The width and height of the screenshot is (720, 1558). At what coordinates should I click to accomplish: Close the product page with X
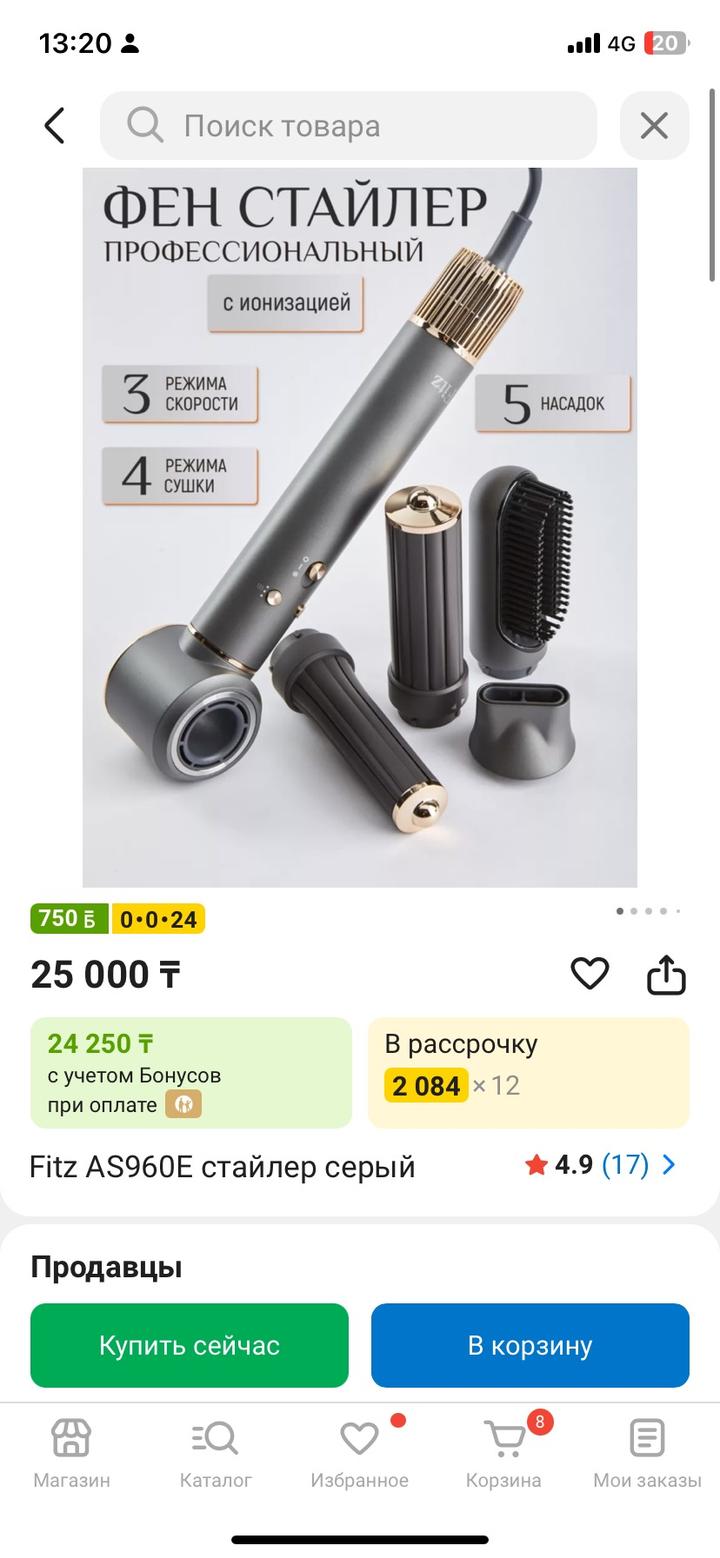654,126
